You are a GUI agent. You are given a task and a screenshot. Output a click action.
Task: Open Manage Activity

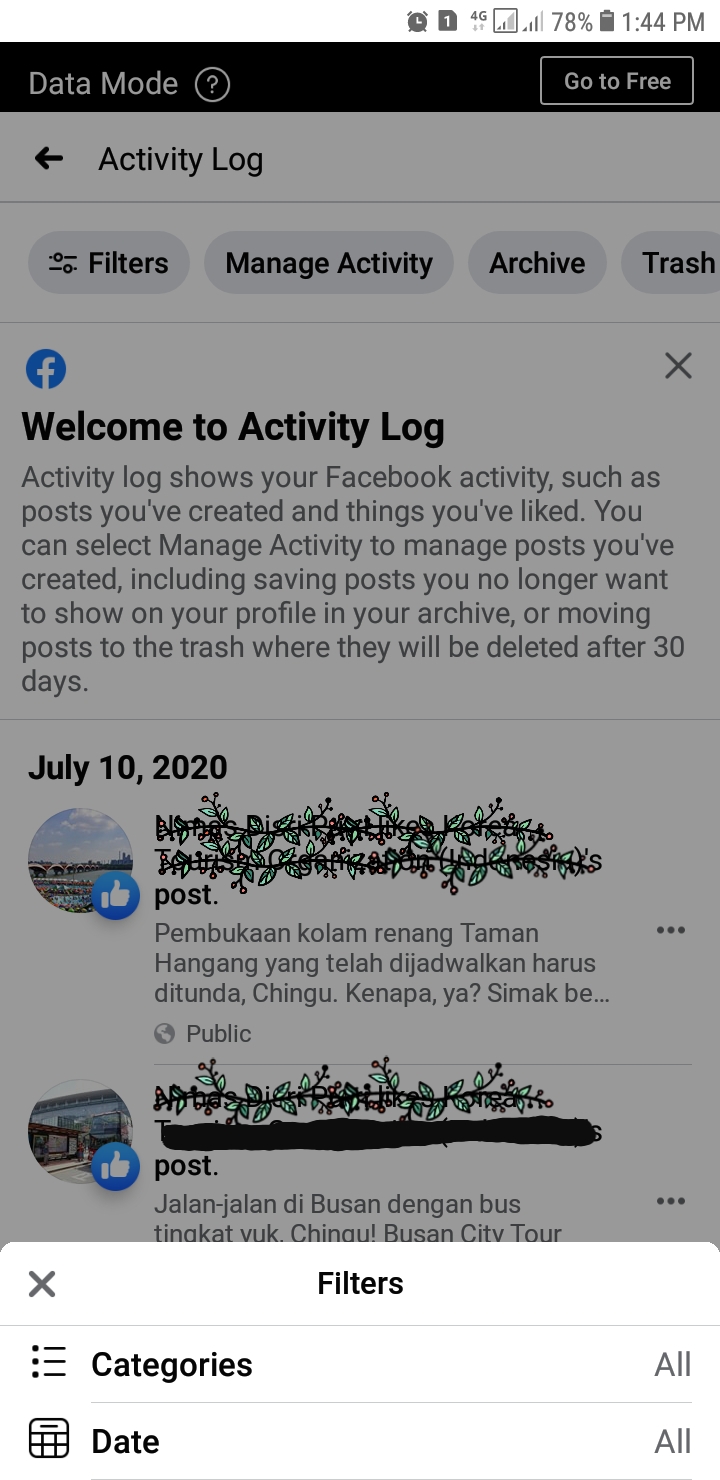329,263
